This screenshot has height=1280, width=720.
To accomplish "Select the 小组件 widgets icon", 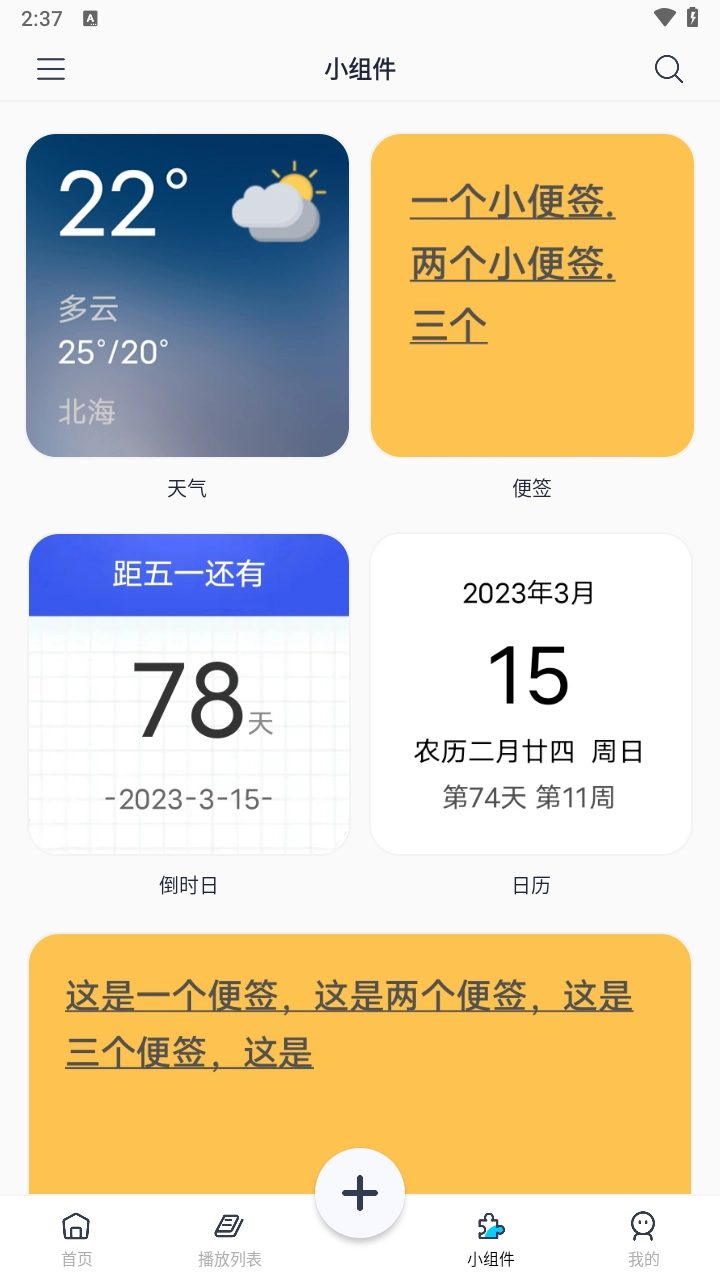I will coord(490,1225).
